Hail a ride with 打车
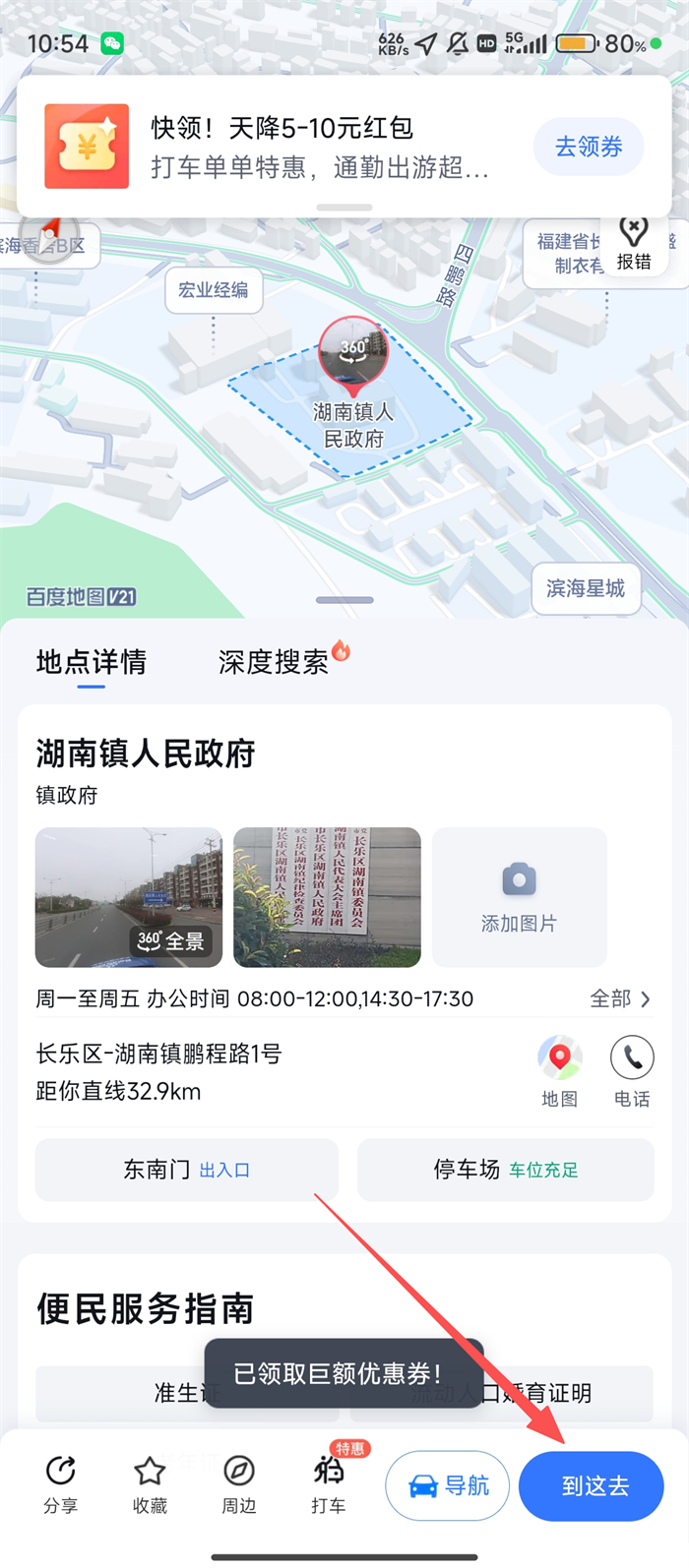 coord(329,1484)
